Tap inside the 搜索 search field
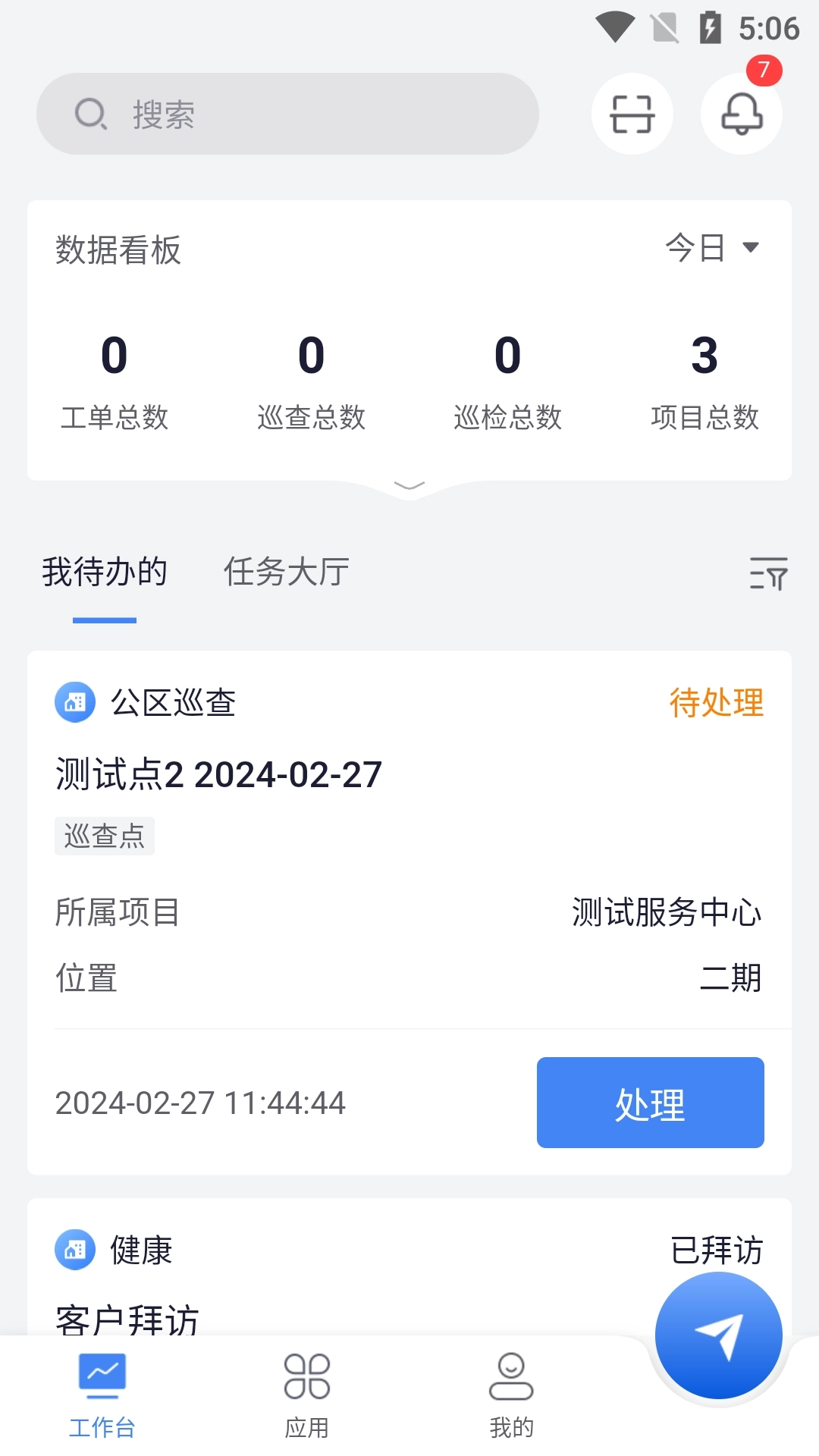 point(288,114)
